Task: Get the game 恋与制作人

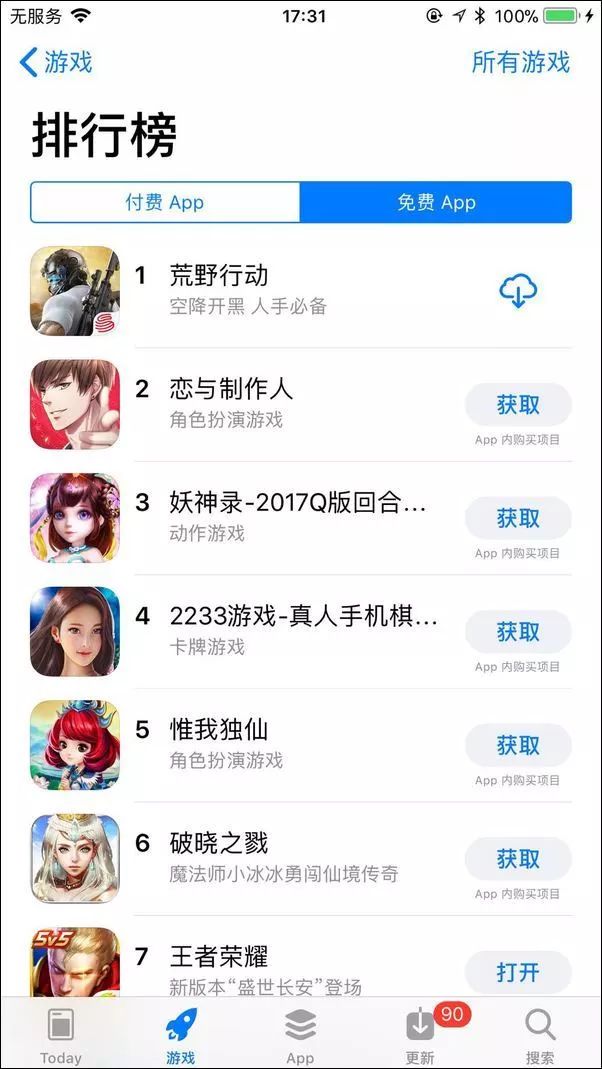Action: [x=518, y=405]
